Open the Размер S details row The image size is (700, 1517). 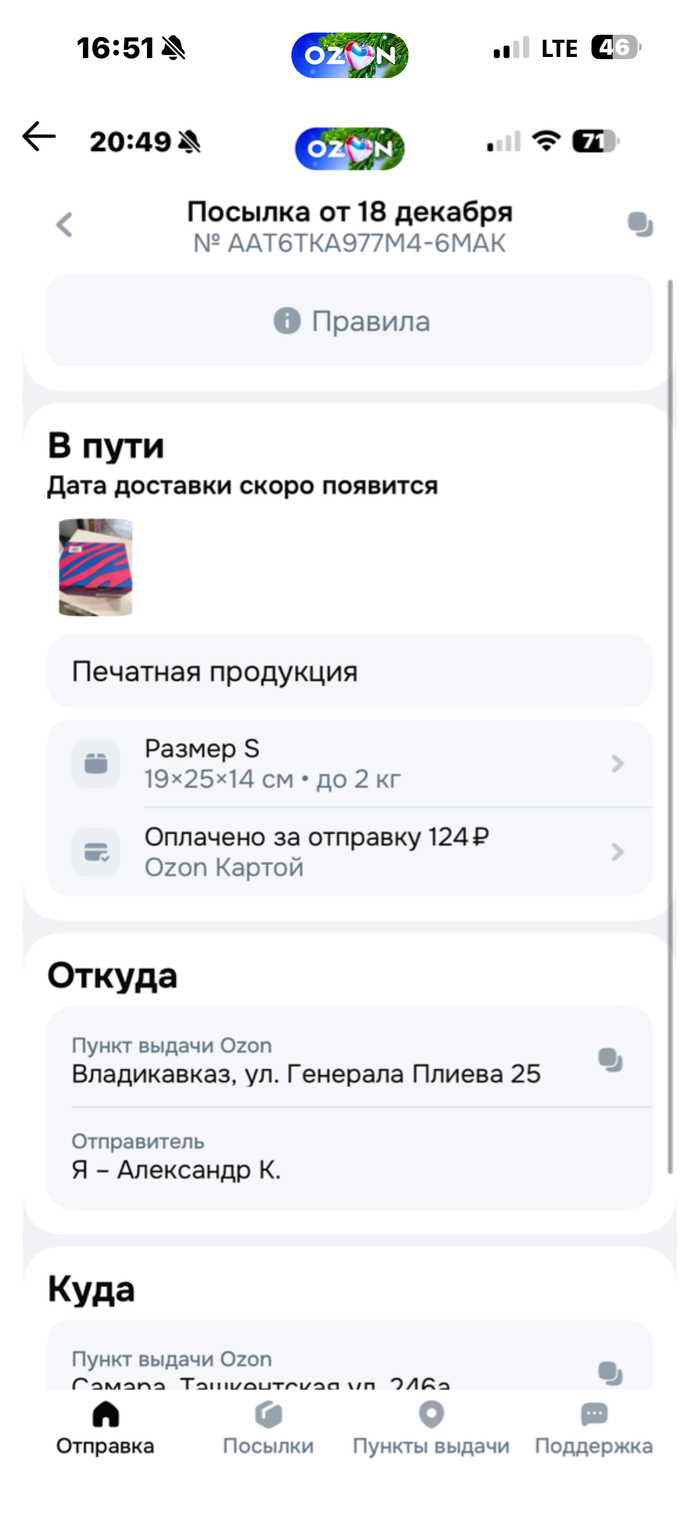[350, 764]
